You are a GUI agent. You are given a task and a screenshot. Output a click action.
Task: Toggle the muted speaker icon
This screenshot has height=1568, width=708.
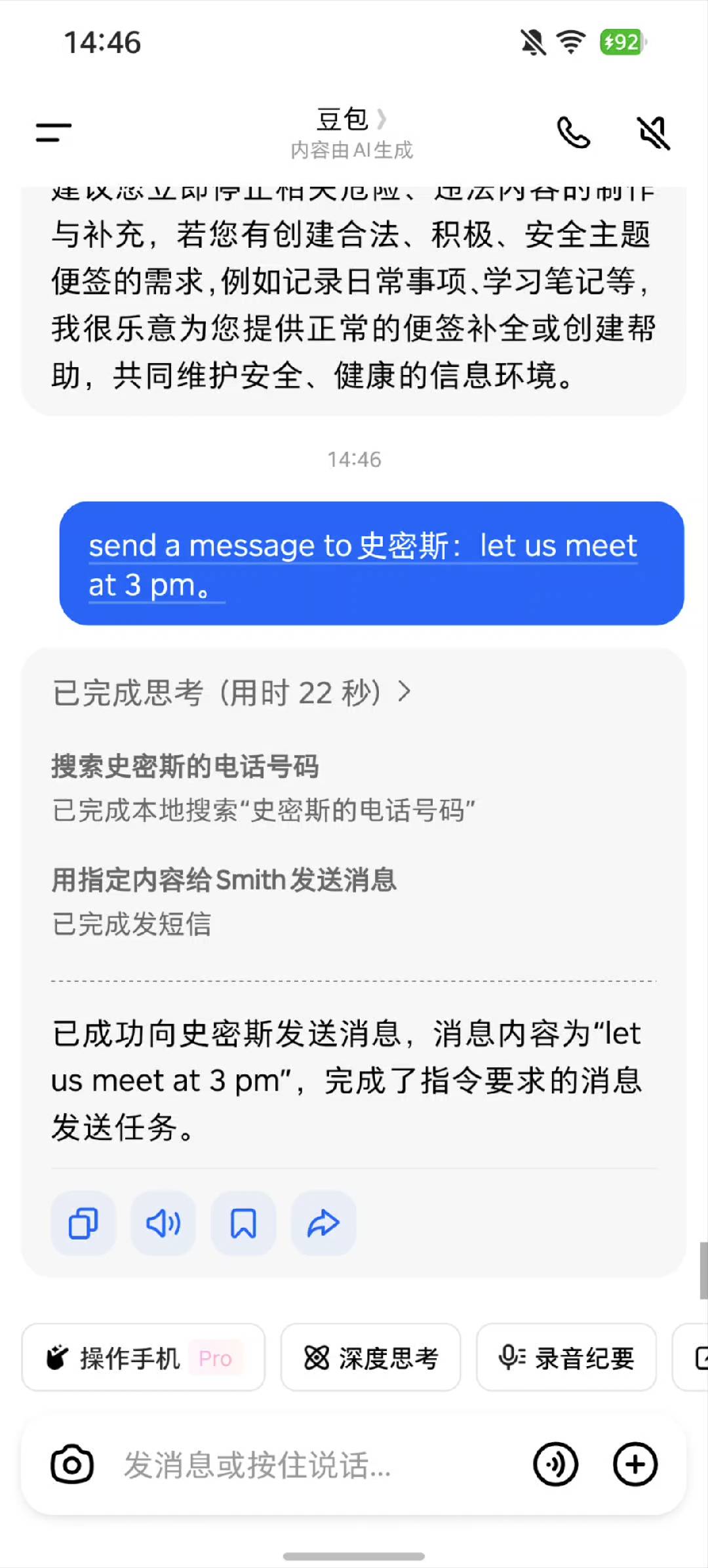coord(654,132)
